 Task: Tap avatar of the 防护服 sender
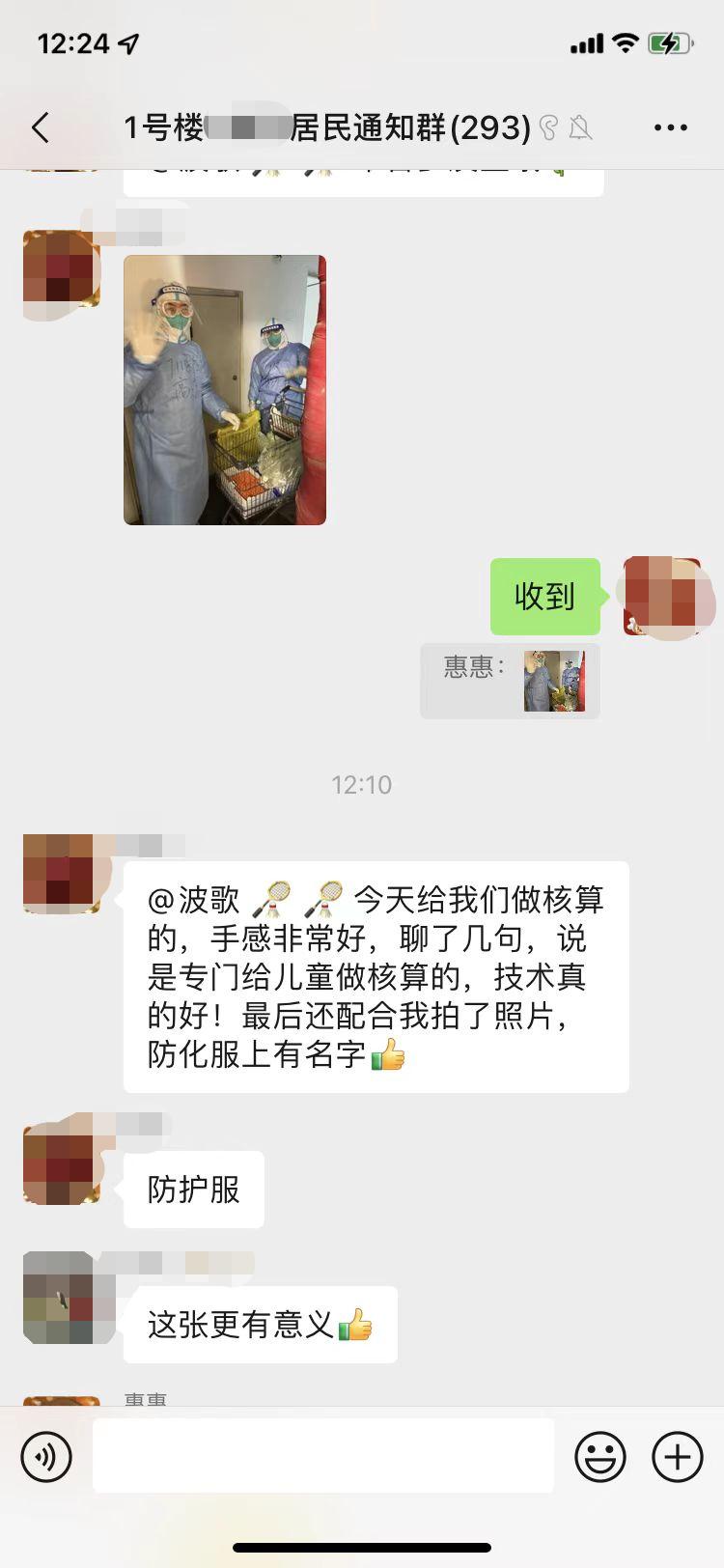tap(61, 1165)
